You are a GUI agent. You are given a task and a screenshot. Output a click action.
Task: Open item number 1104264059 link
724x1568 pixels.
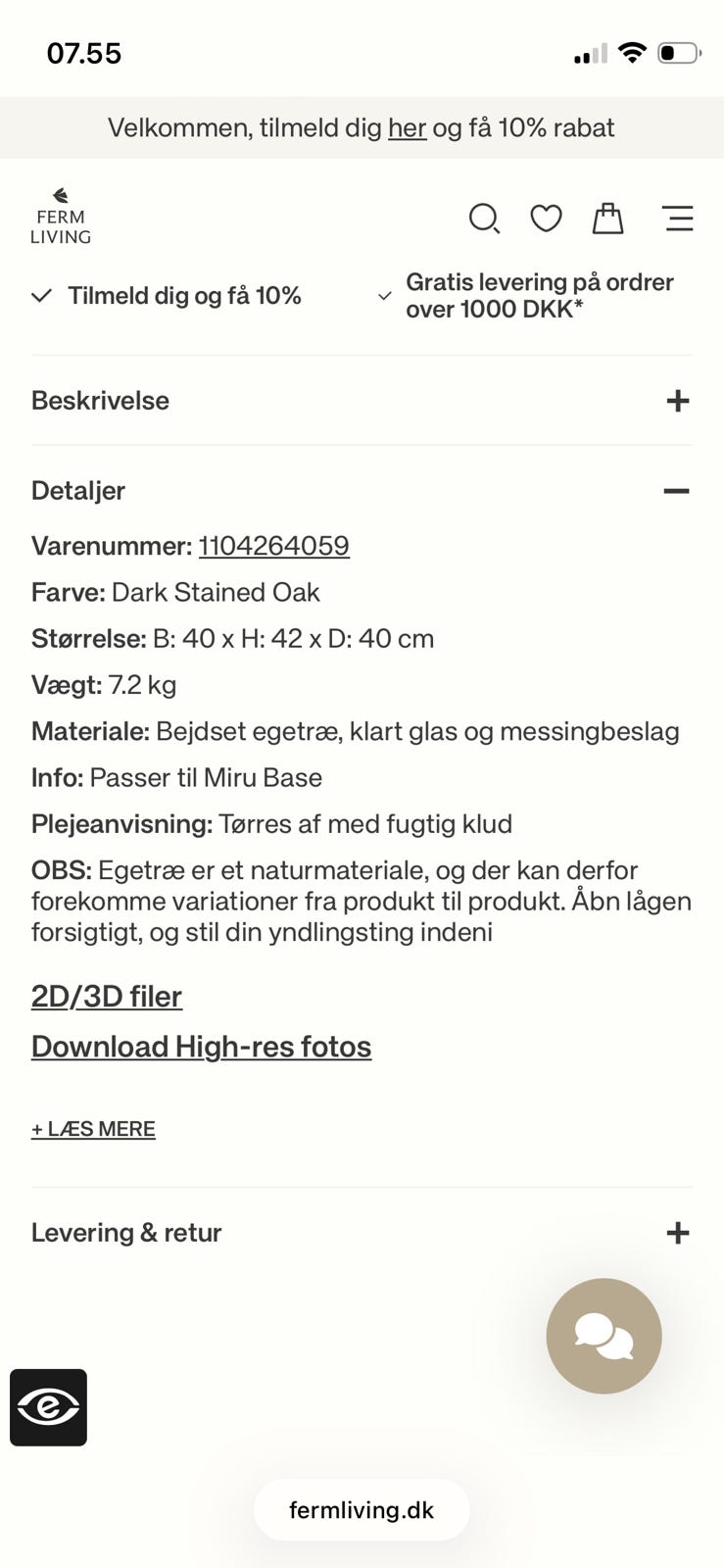pos(274,546)
